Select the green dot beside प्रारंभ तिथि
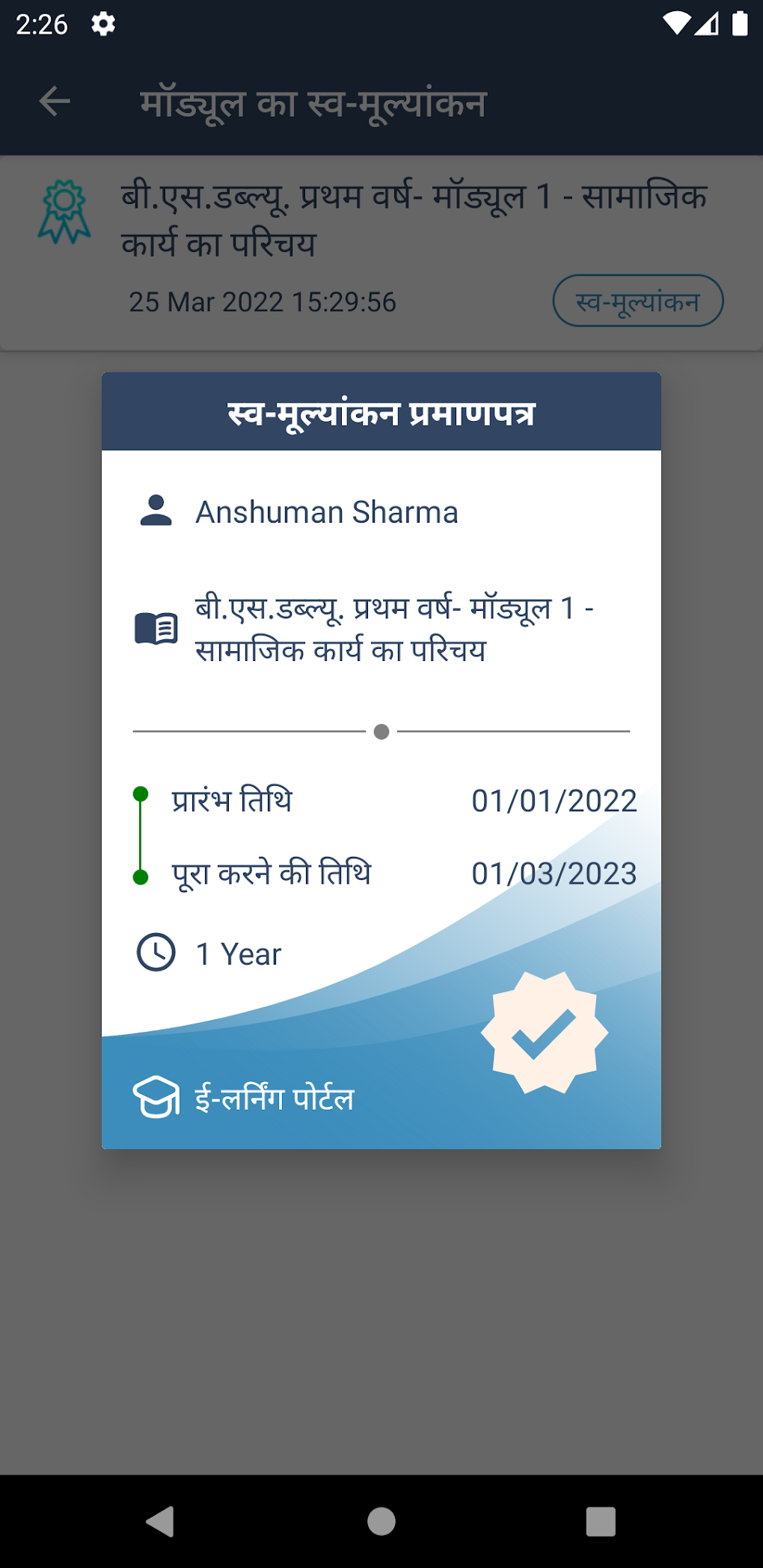 click(x=141, y=793)
